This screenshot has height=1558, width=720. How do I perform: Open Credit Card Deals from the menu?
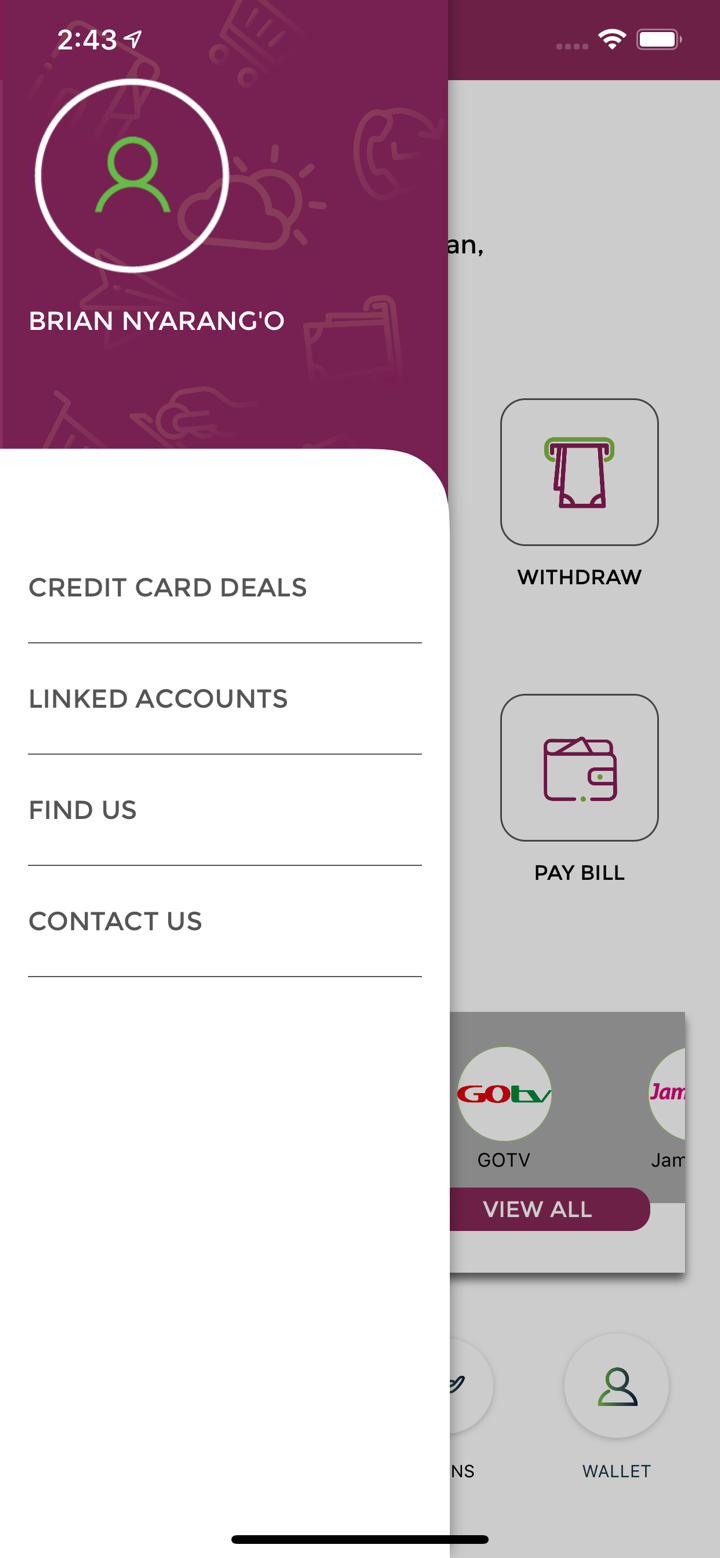(167, 588)
